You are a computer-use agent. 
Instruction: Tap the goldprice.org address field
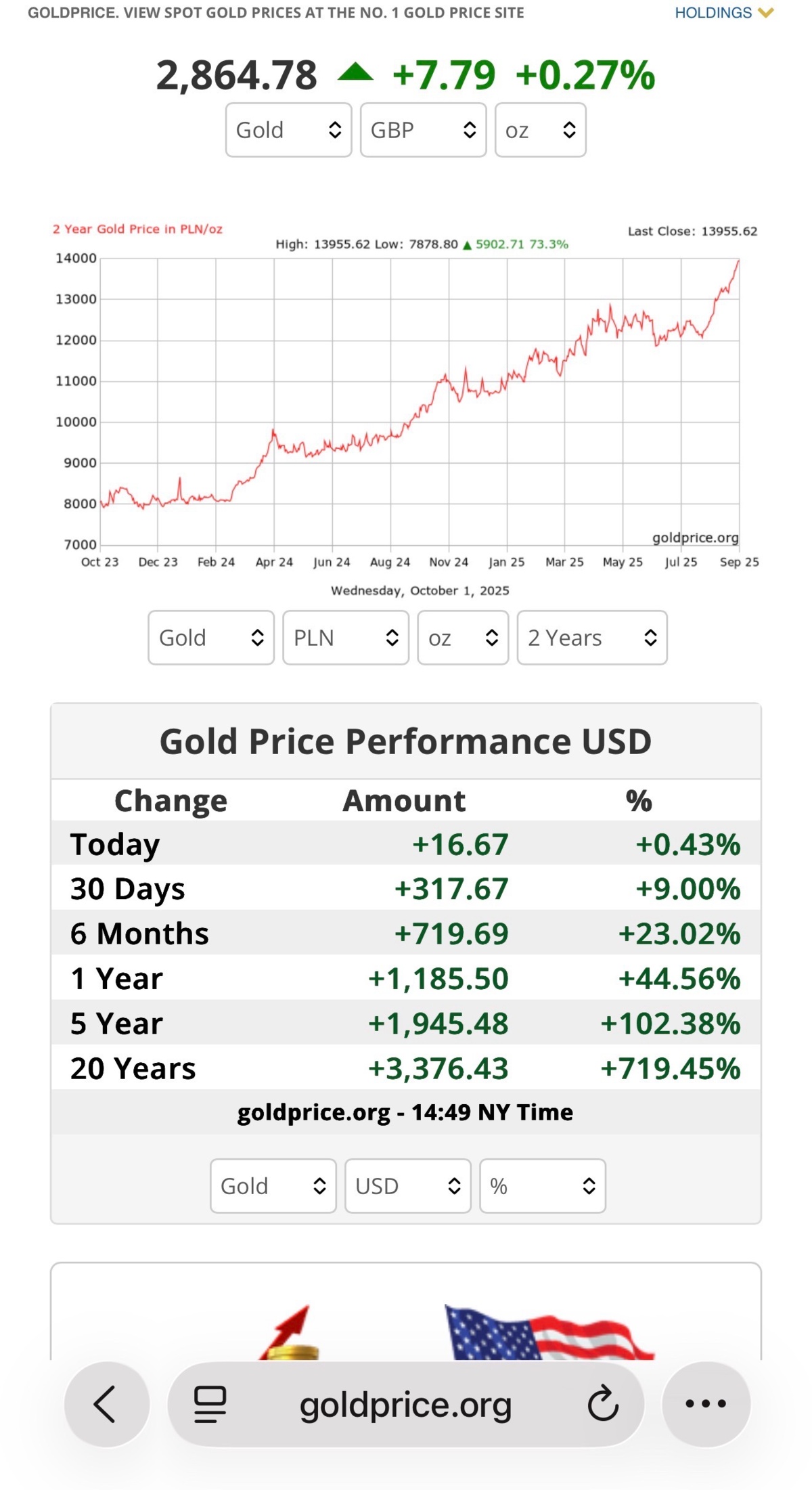tap(405, 1405)
